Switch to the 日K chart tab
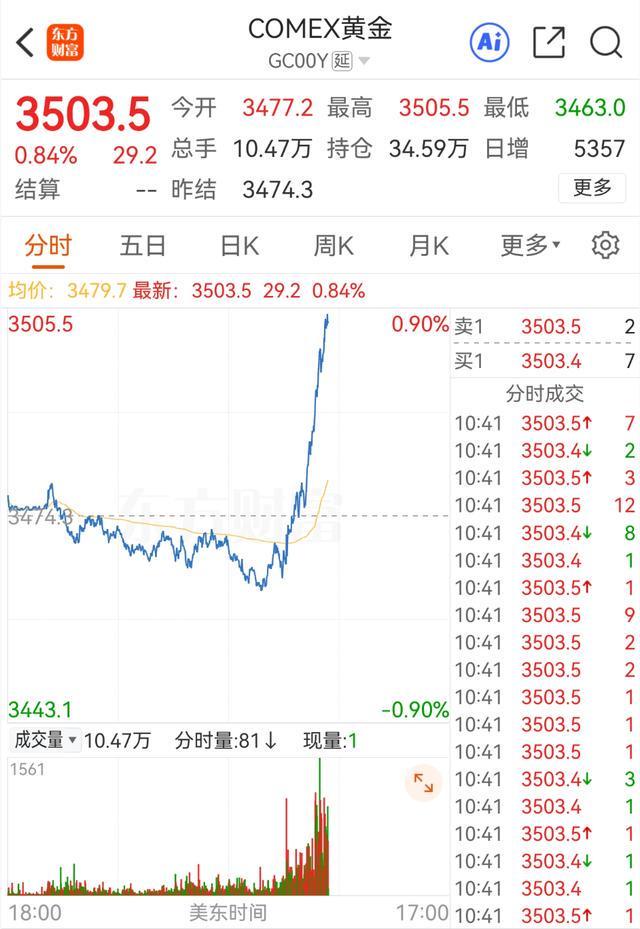This screenshot has height=929, width=640. click(x=239, y=245)
